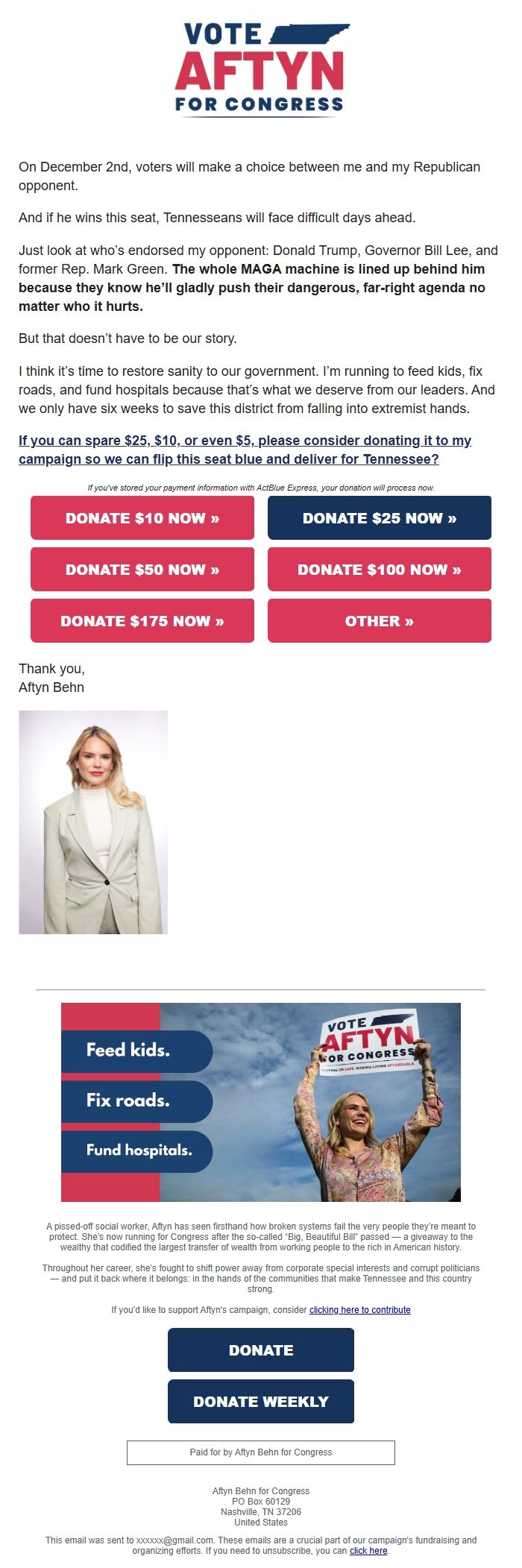
Task: Tap the DONATE $100 NOW button
Action: click(380, 569)
